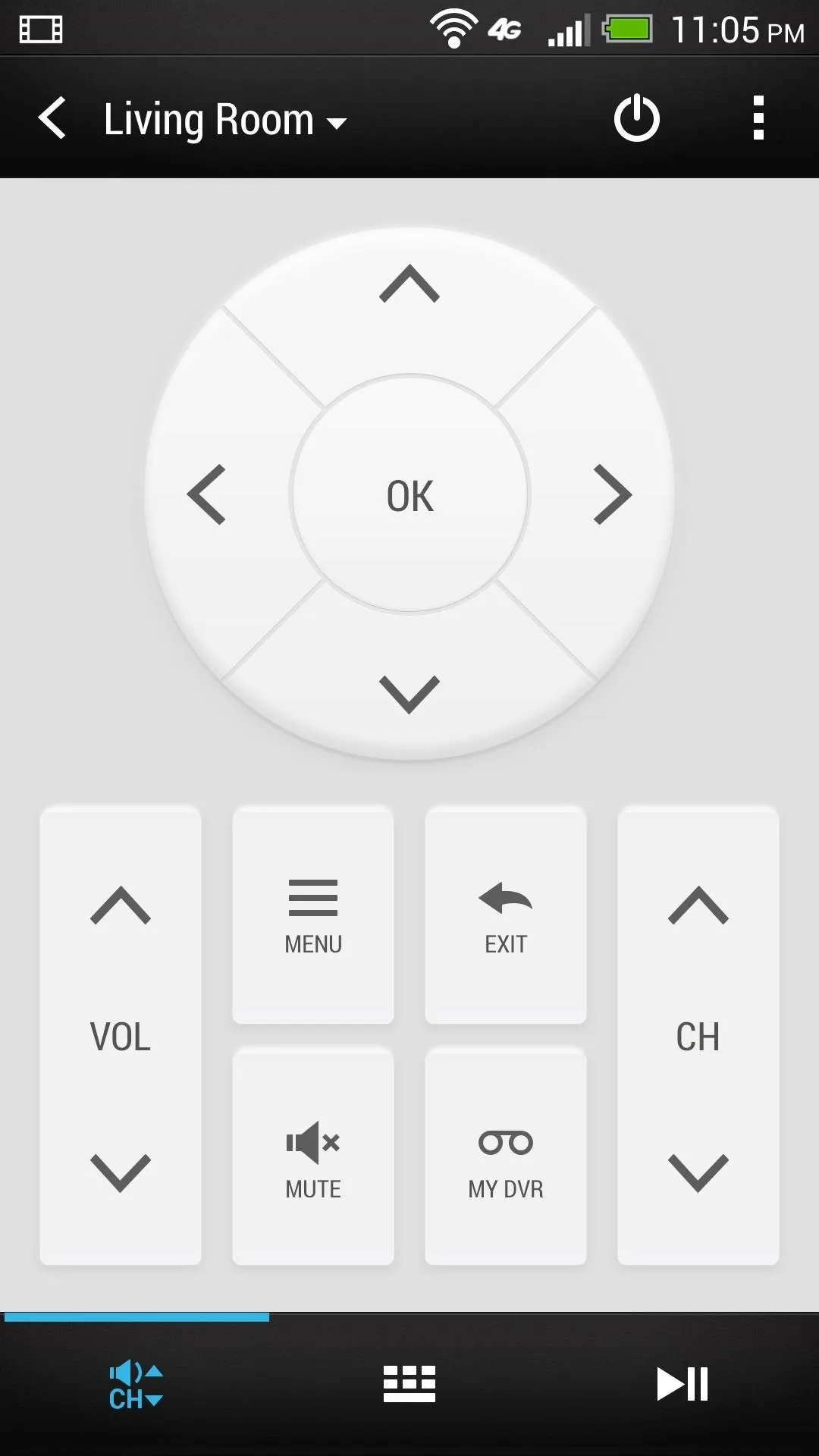Mute the TV sound
The height and width of the screenshot is (1456, 819).
click(x=313, y=1159)
